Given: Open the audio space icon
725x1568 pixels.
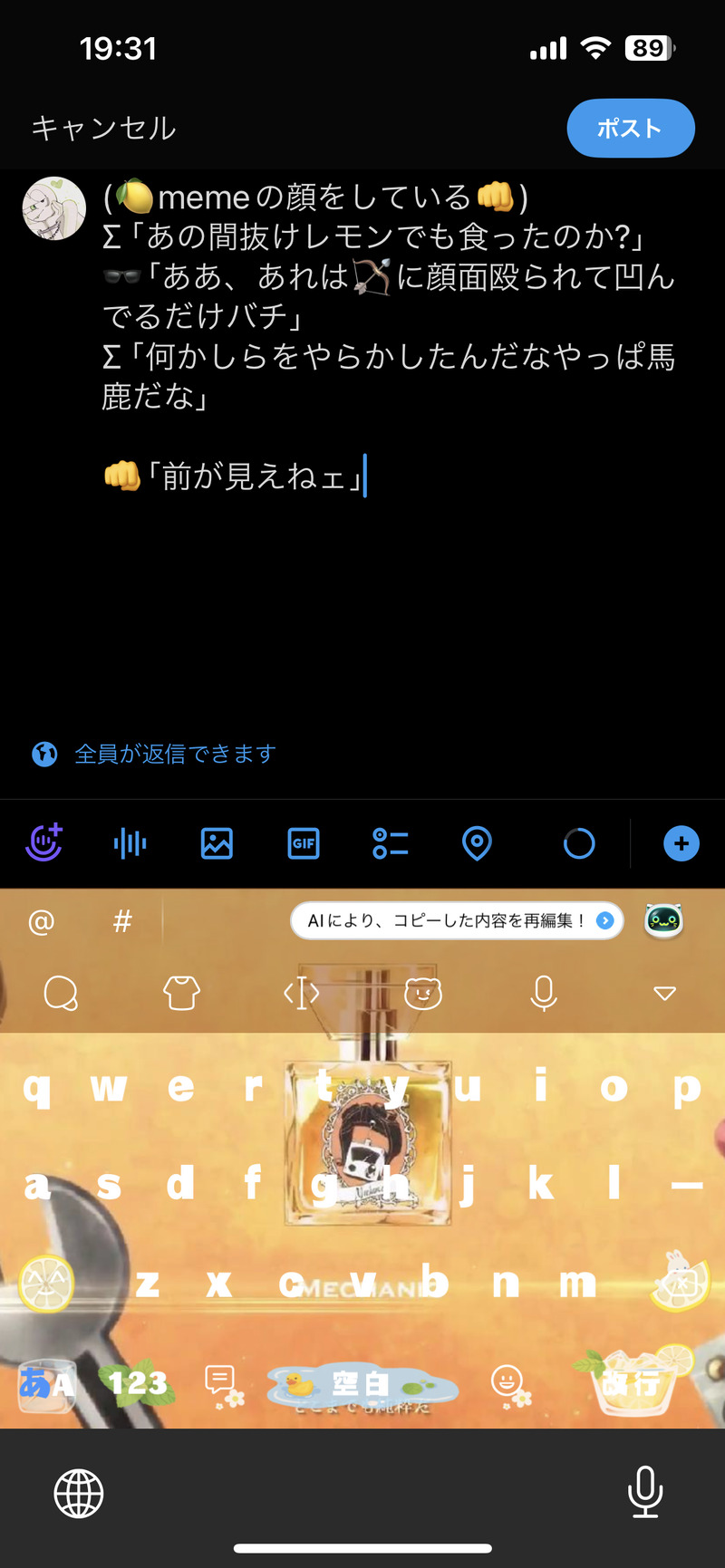Looking at the screenshot, I should coord(43,843).
